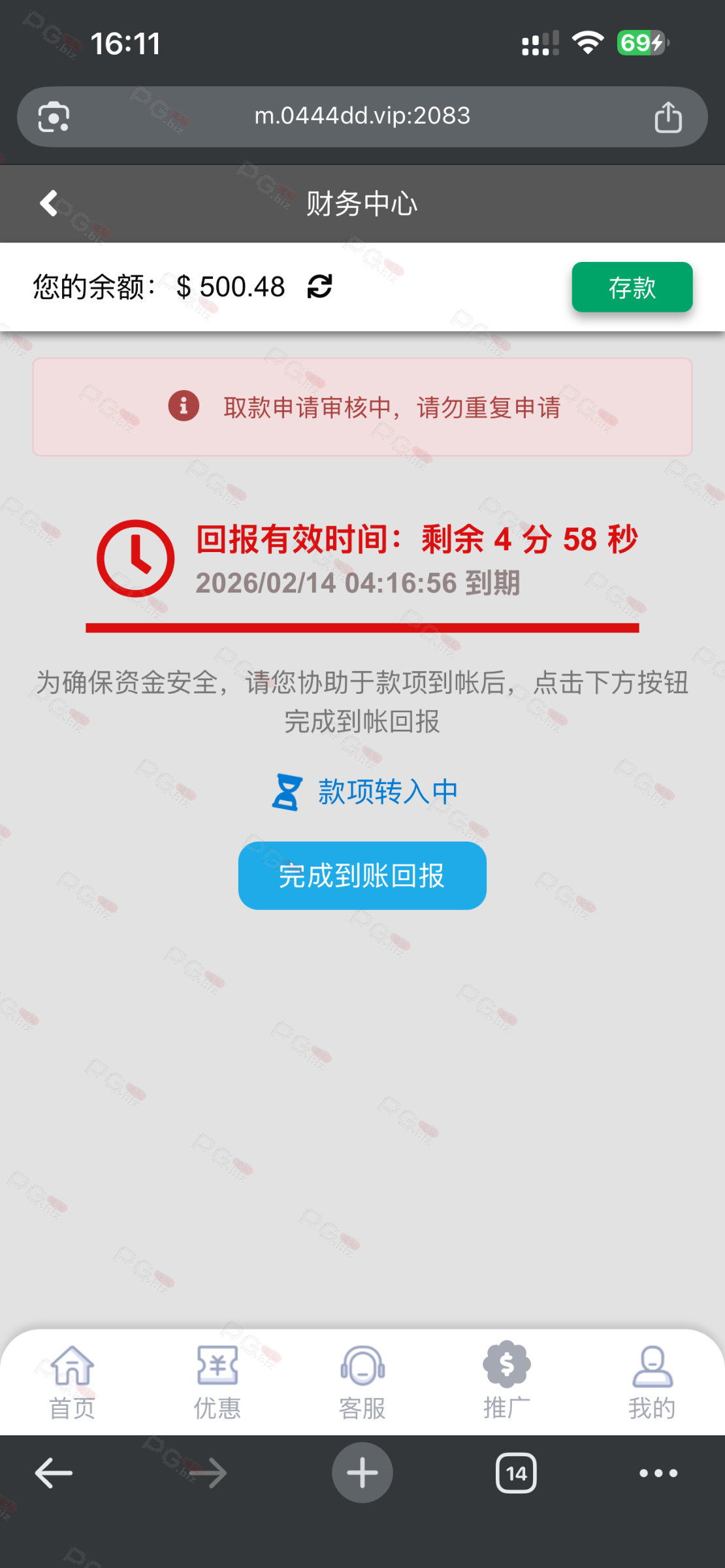Image resolution: width=725 pixels, height=1568 pixels.
Task: Share this page from the address bar
Action: point(668,118)
